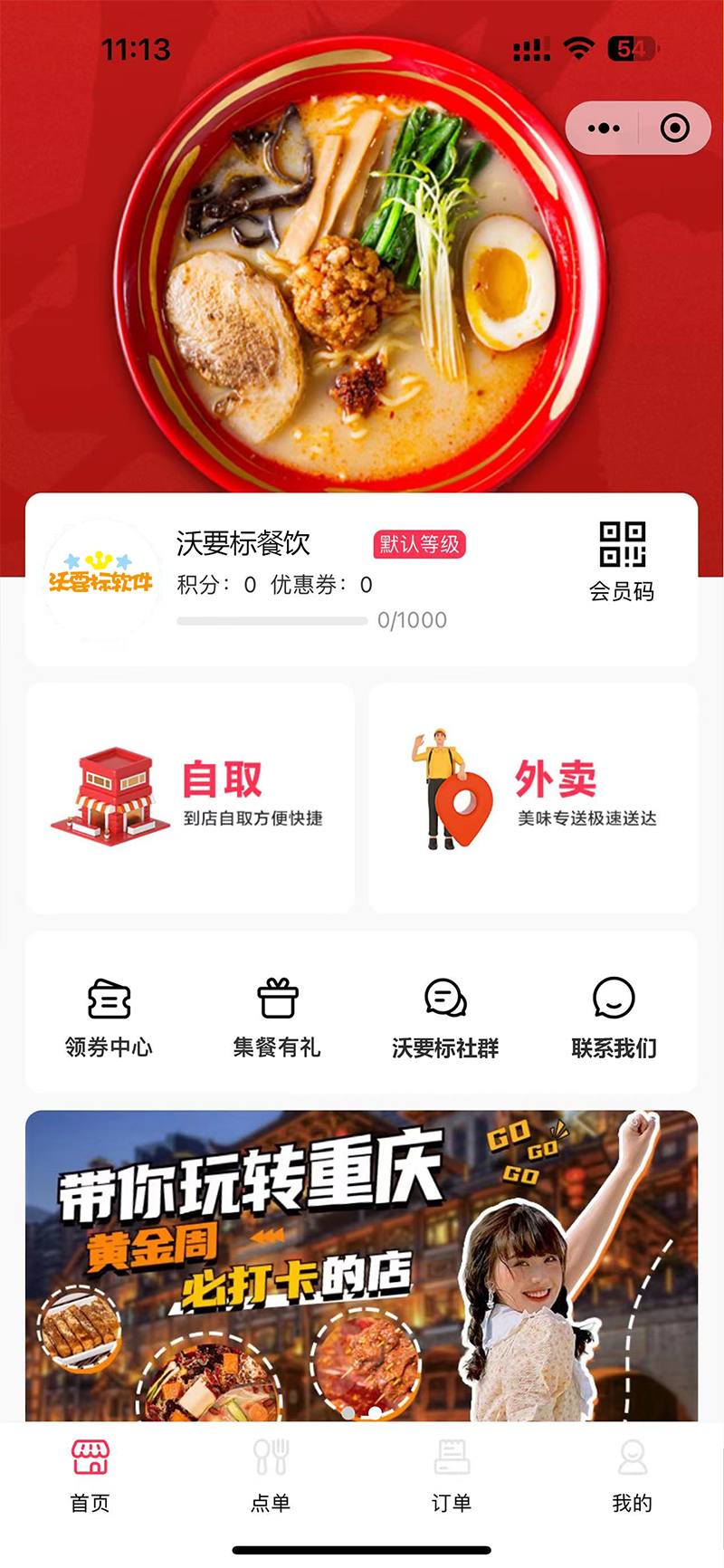Go to the 我的 profile tab
The image size is (724, 1568).
click(632, 1476)
